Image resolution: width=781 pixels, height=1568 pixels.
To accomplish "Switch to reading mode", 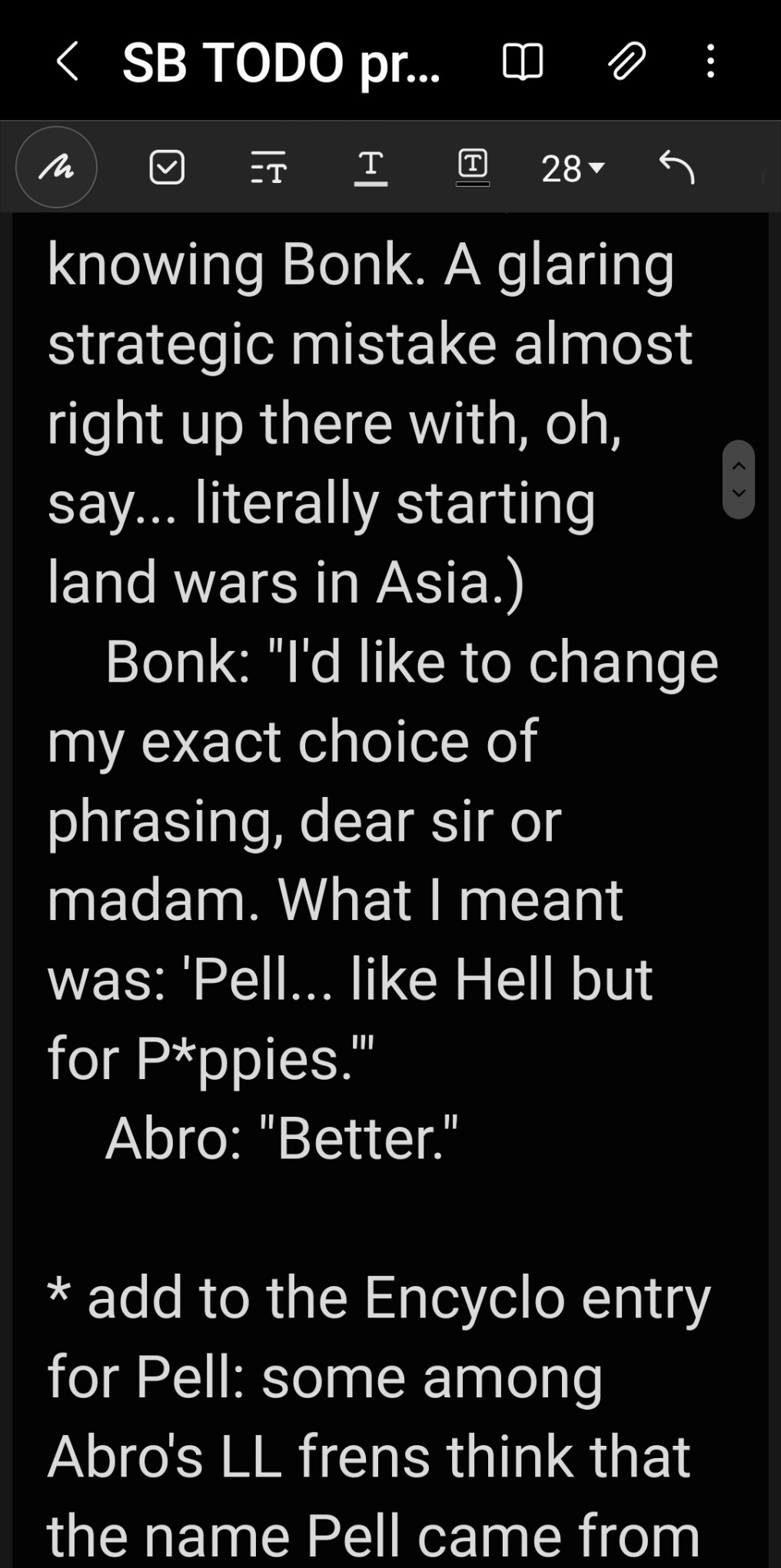I will [x=523, y=61].
